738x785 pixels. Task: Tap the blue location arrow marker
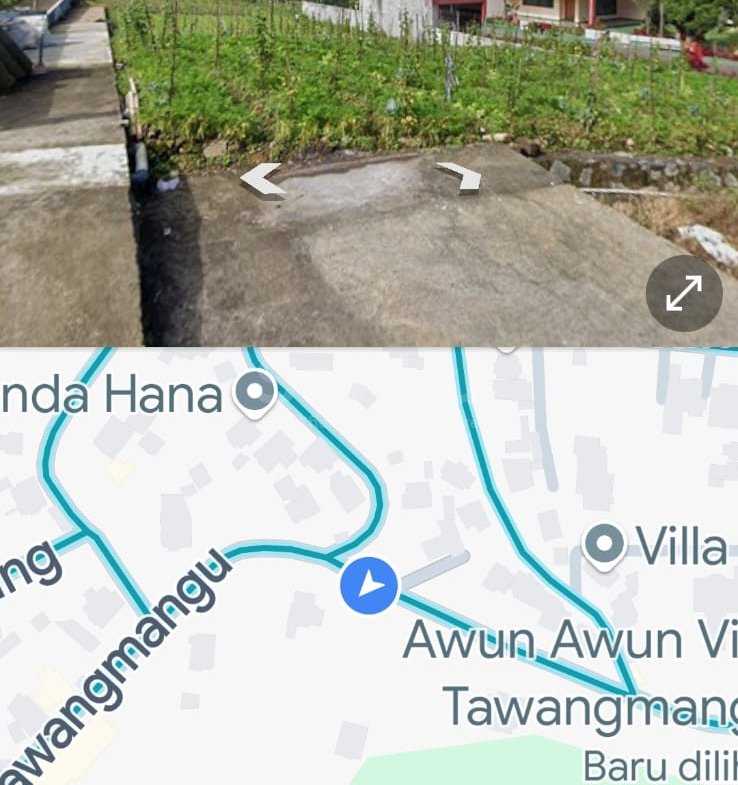369,584
